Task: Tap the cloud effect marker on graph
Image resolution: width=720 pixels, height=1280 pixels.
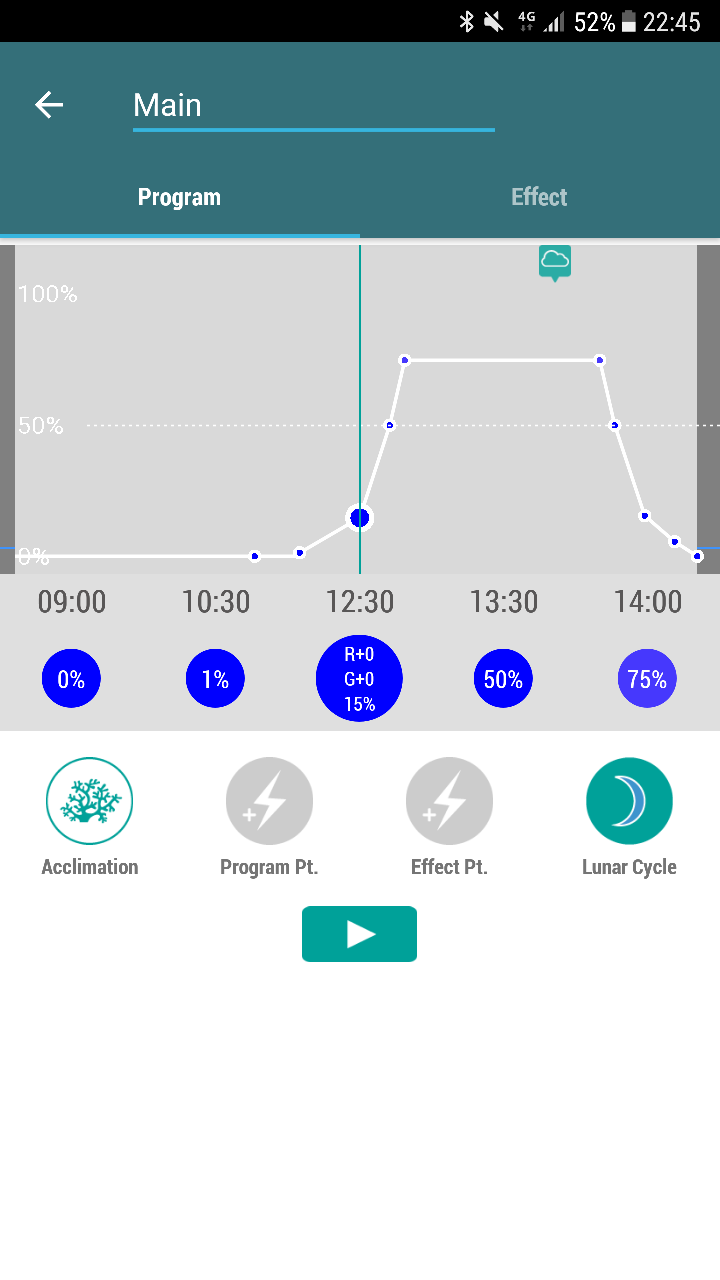Action: pos(555,262)
